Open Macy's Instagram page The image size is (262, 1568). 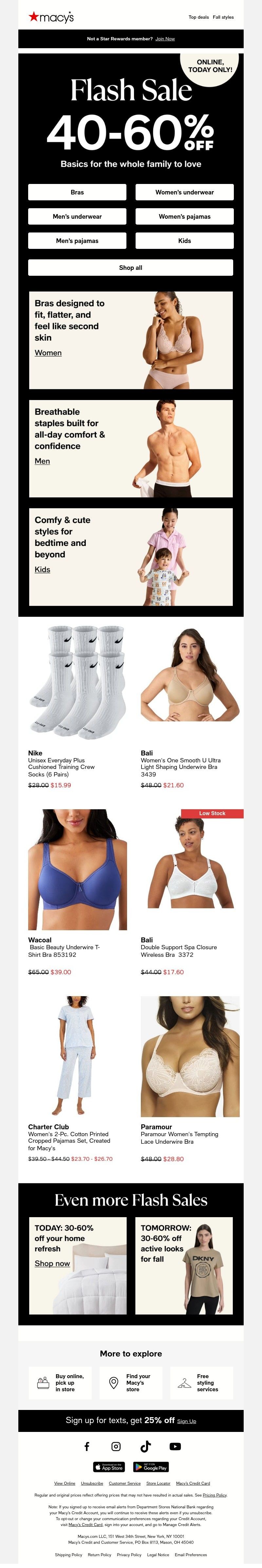(116, 1446)
